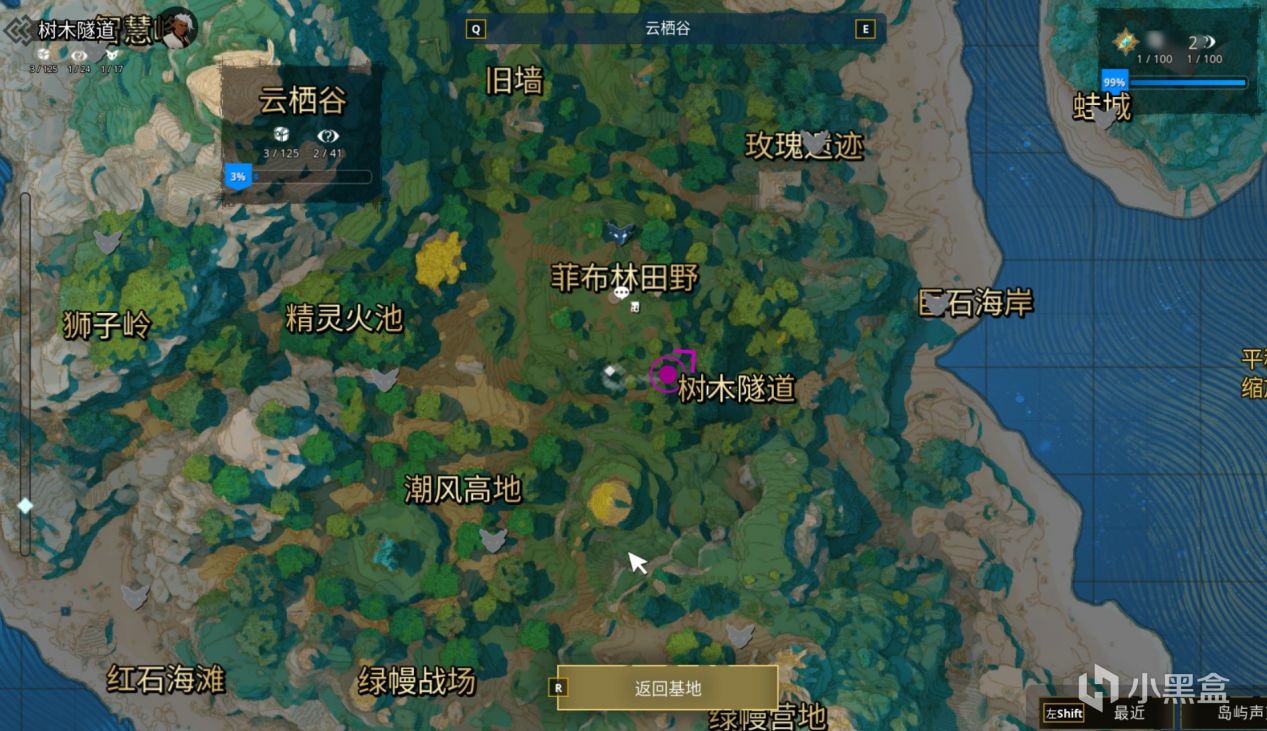Go back via the top-left chevron
The height and width of the screenshot is (731, 1267).
pos(17,29)
